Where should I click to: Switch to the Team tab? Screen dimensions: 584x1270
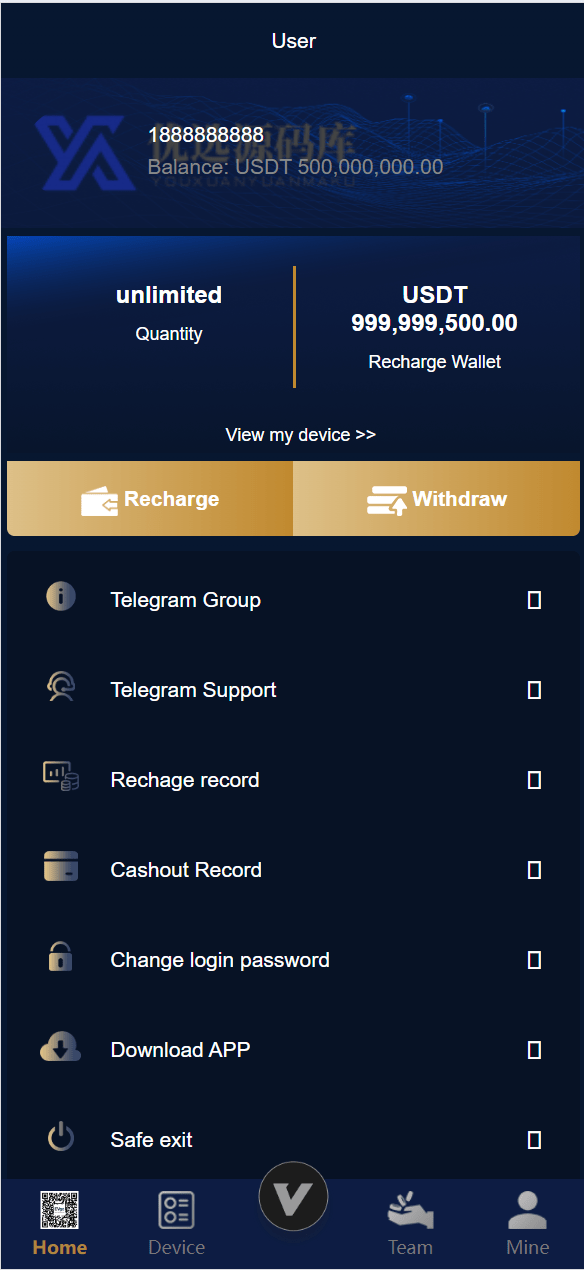point(410,1224)
